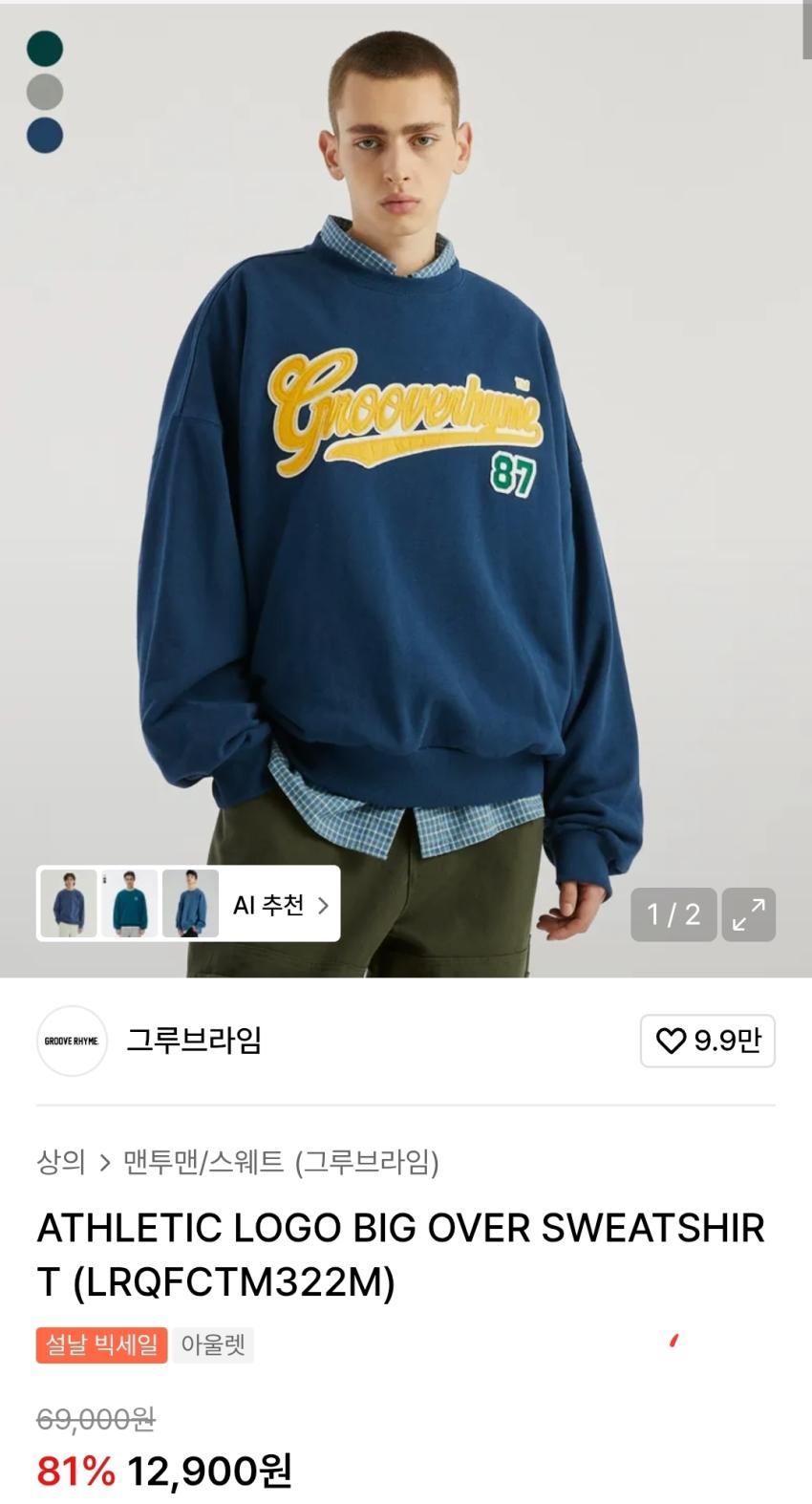Select the gray color swatch
The height and width of the screenshot is (1504, 812).
[x=45, y=93]
